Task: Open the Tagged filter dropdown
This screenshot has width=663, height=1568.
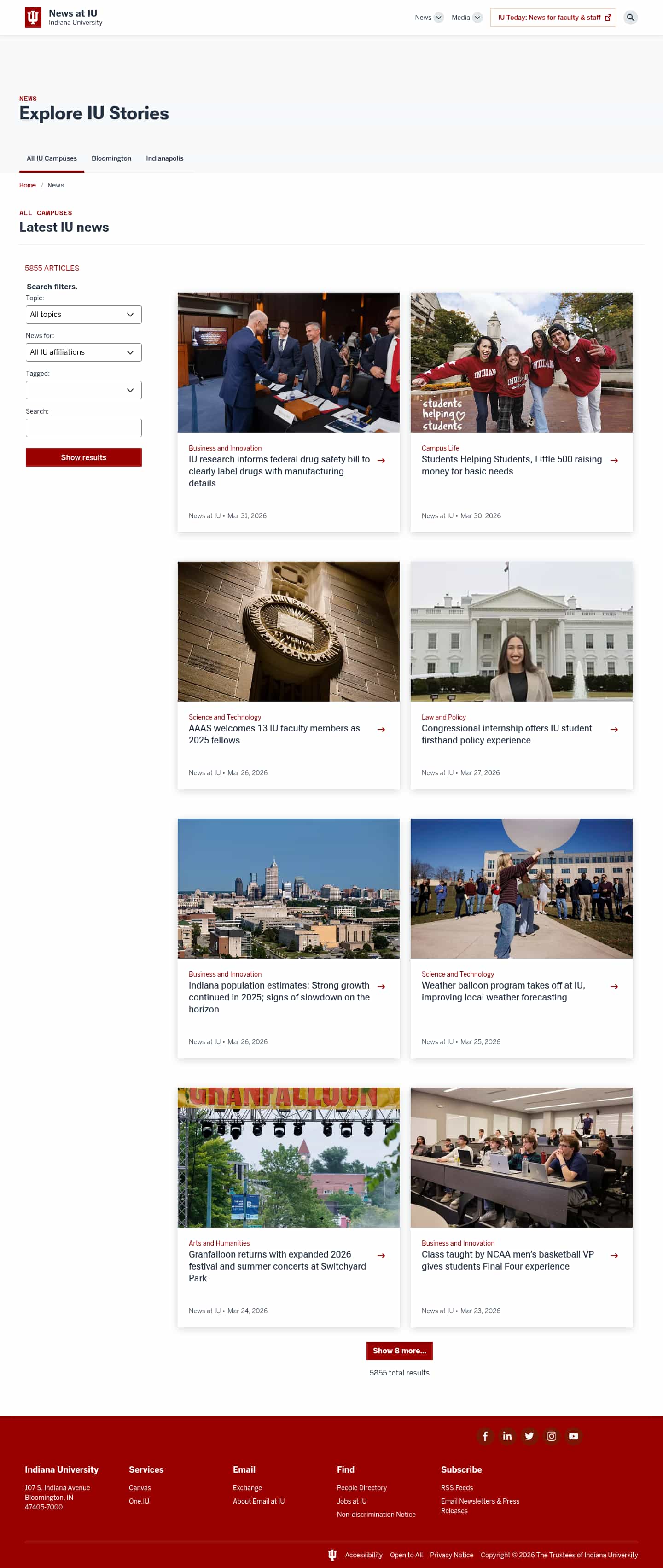Action: (x=83, y=390)
